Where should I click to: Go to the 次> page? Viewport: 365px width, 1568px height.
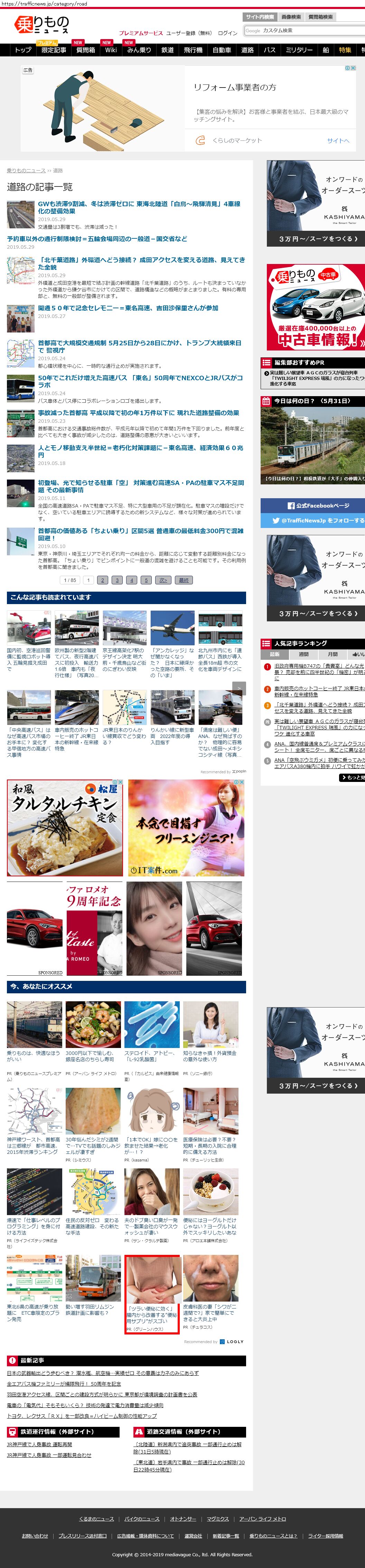(x=162, y=580)
